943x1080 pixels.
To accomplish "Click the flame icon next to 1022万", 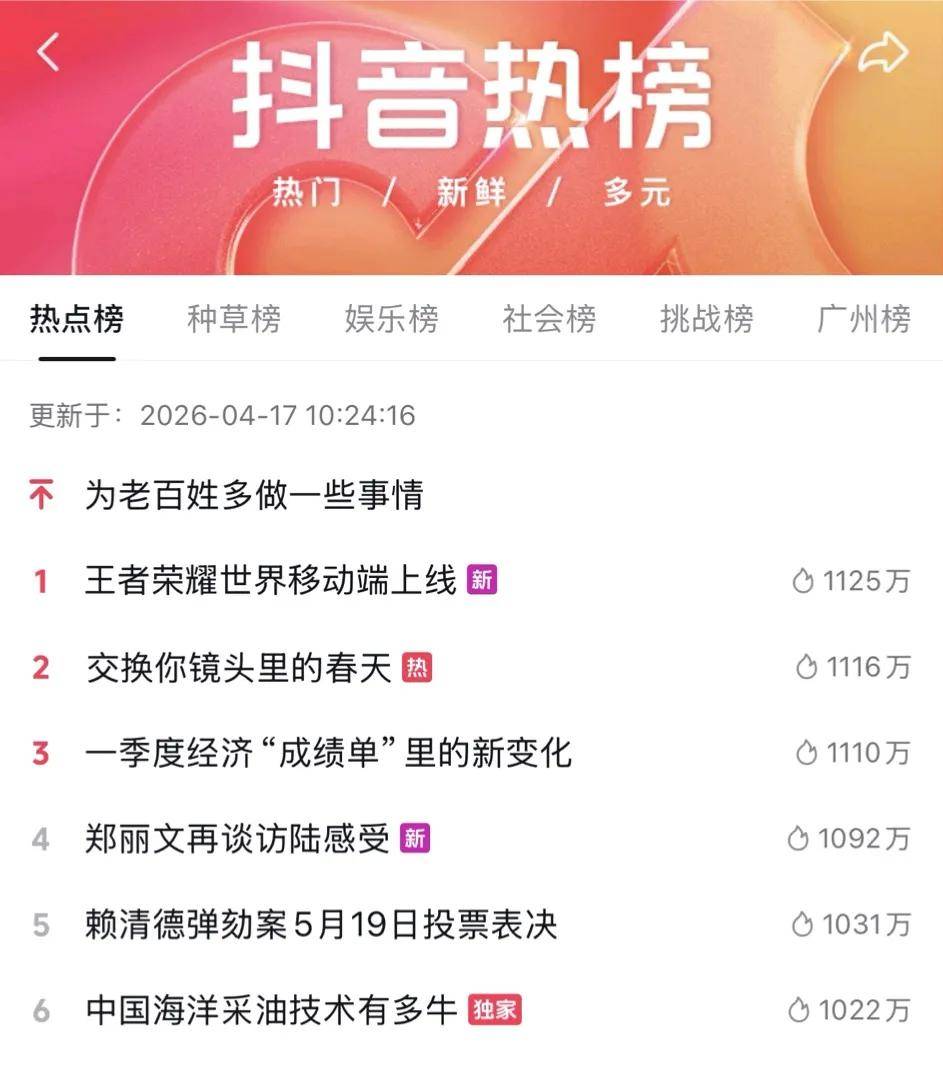I will (798, 1009).
